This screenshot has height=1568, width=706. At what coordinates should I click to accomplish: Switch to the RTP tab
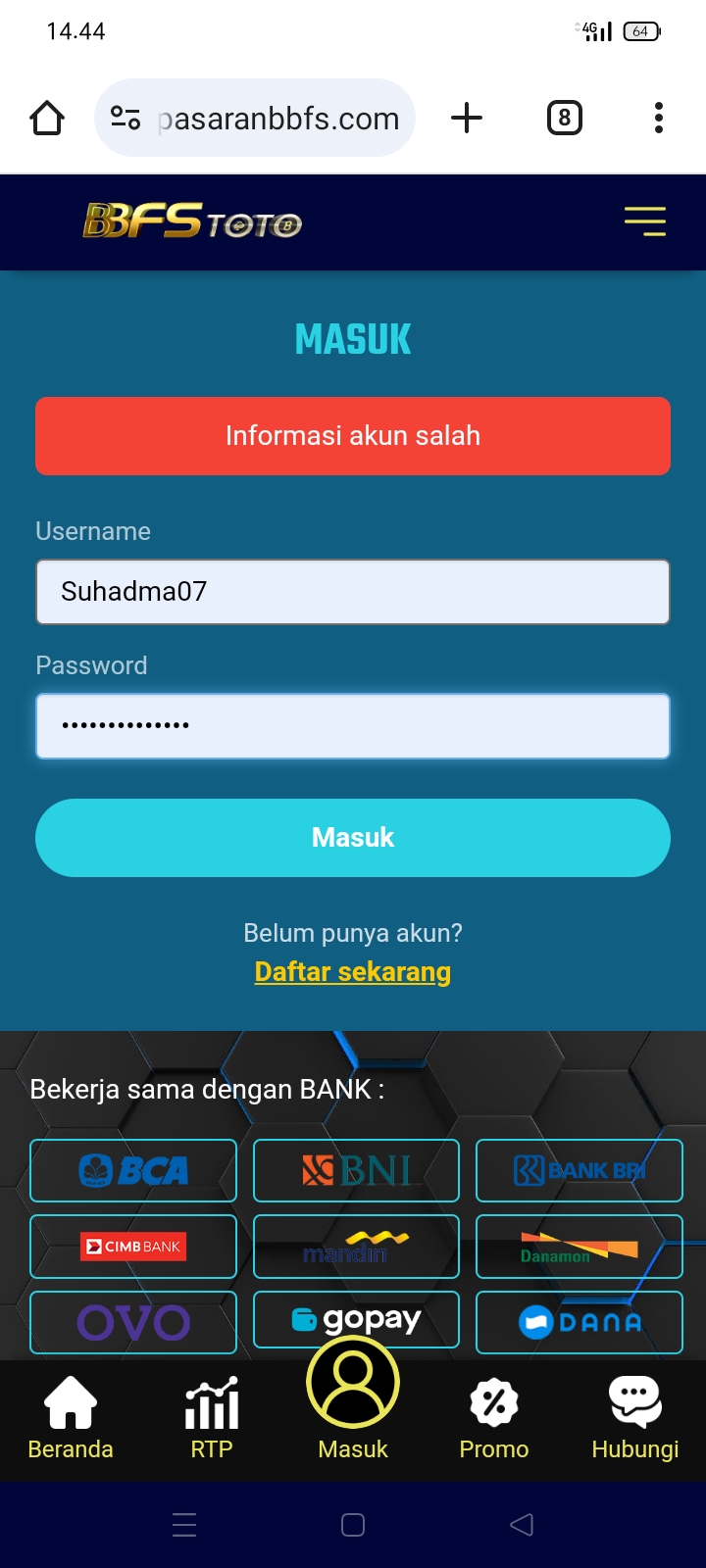click(x=212, y=1418)
